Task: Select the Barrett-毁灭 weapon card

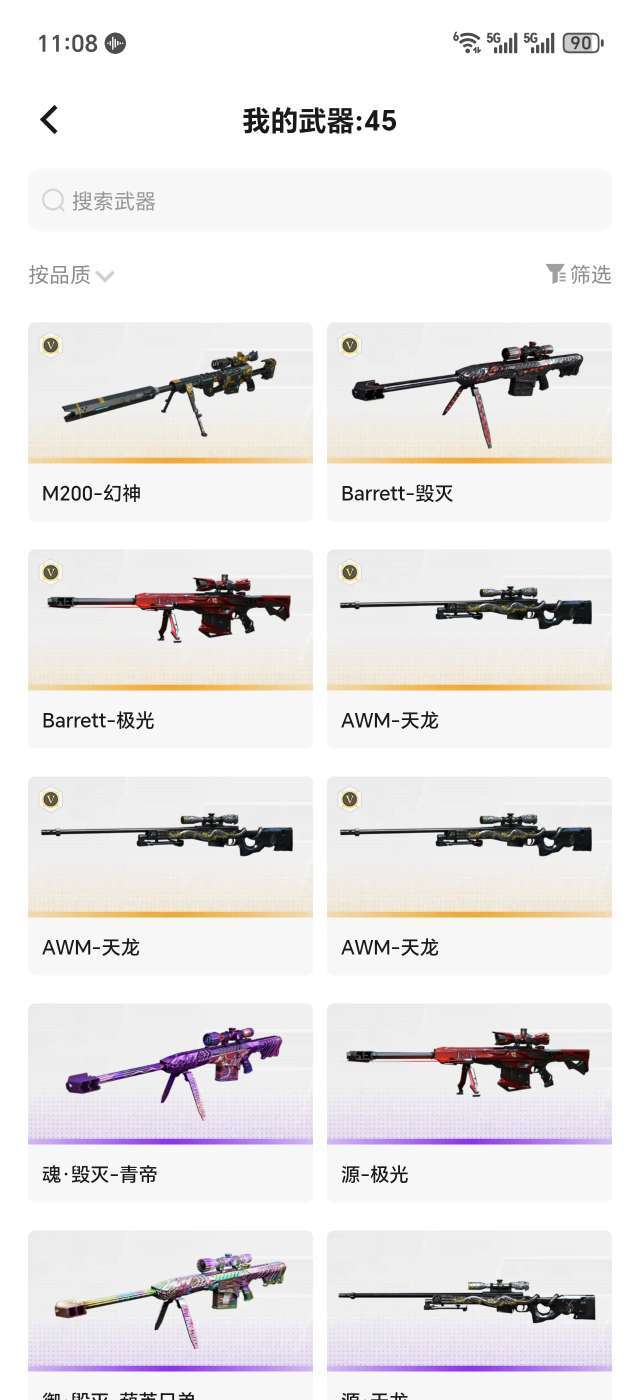Action: 469,420
